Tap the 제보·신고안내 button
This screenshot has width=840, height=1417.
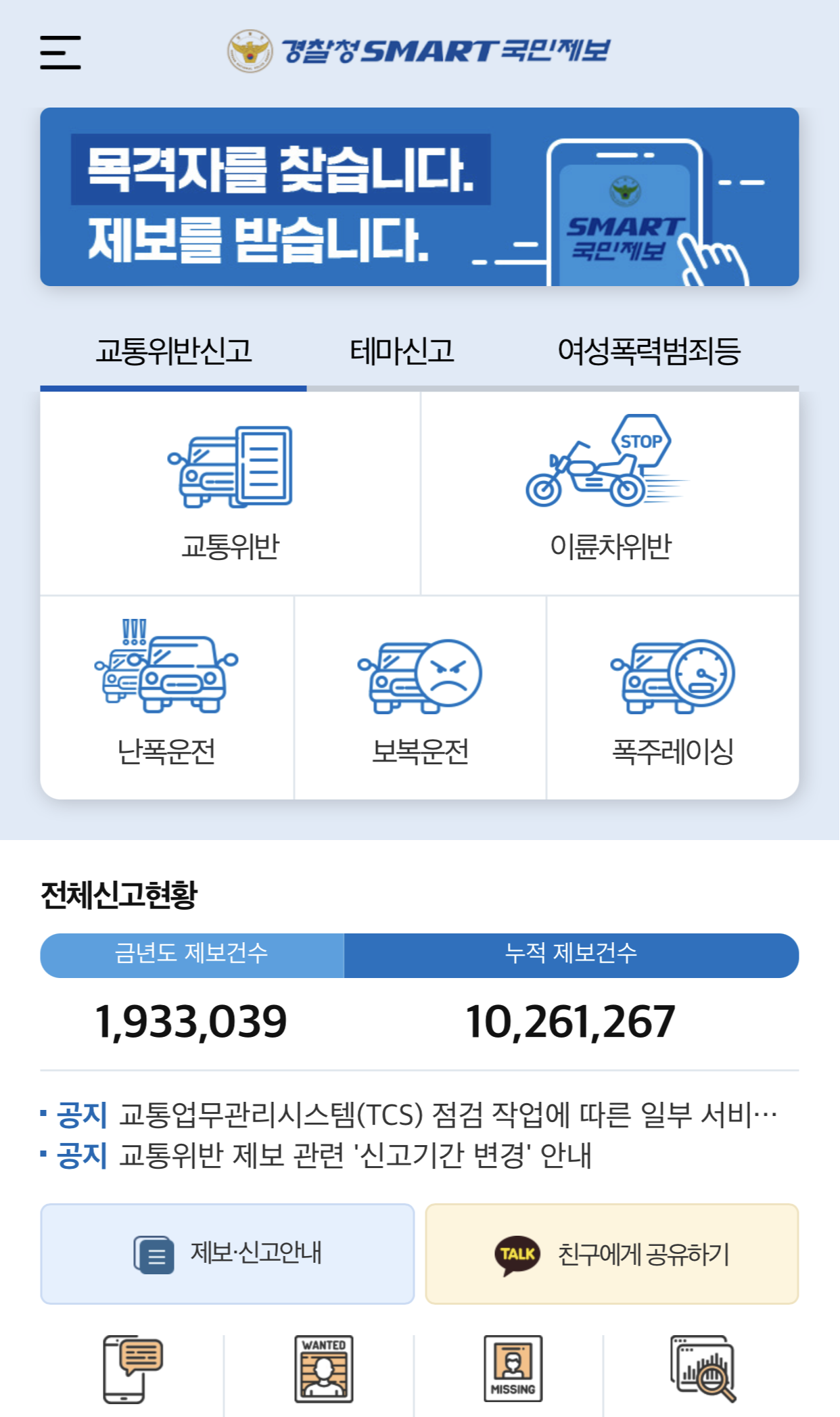pyautogui.click(x=227, y=1253)
